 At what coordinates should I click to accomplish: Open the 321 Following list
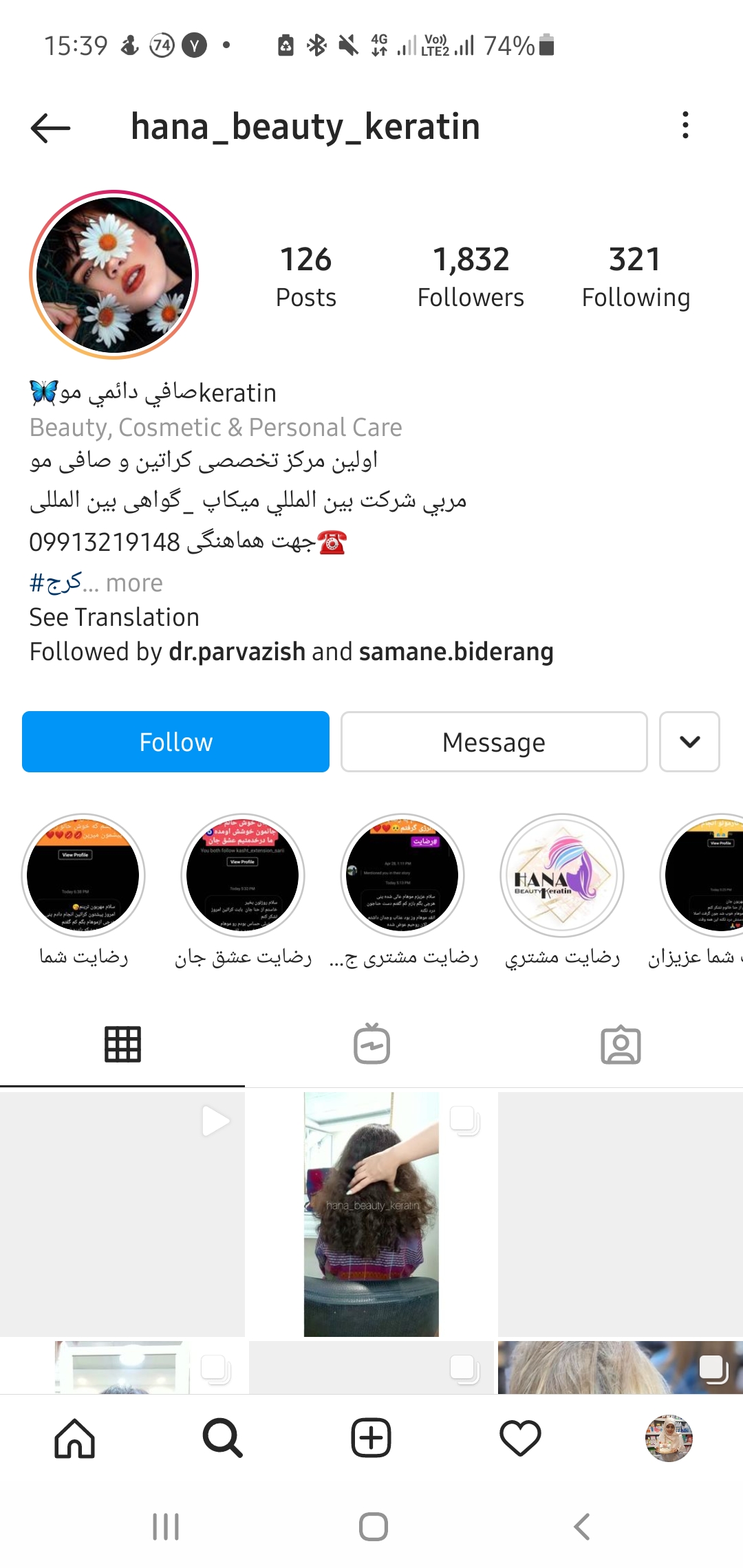pos(635,276)
